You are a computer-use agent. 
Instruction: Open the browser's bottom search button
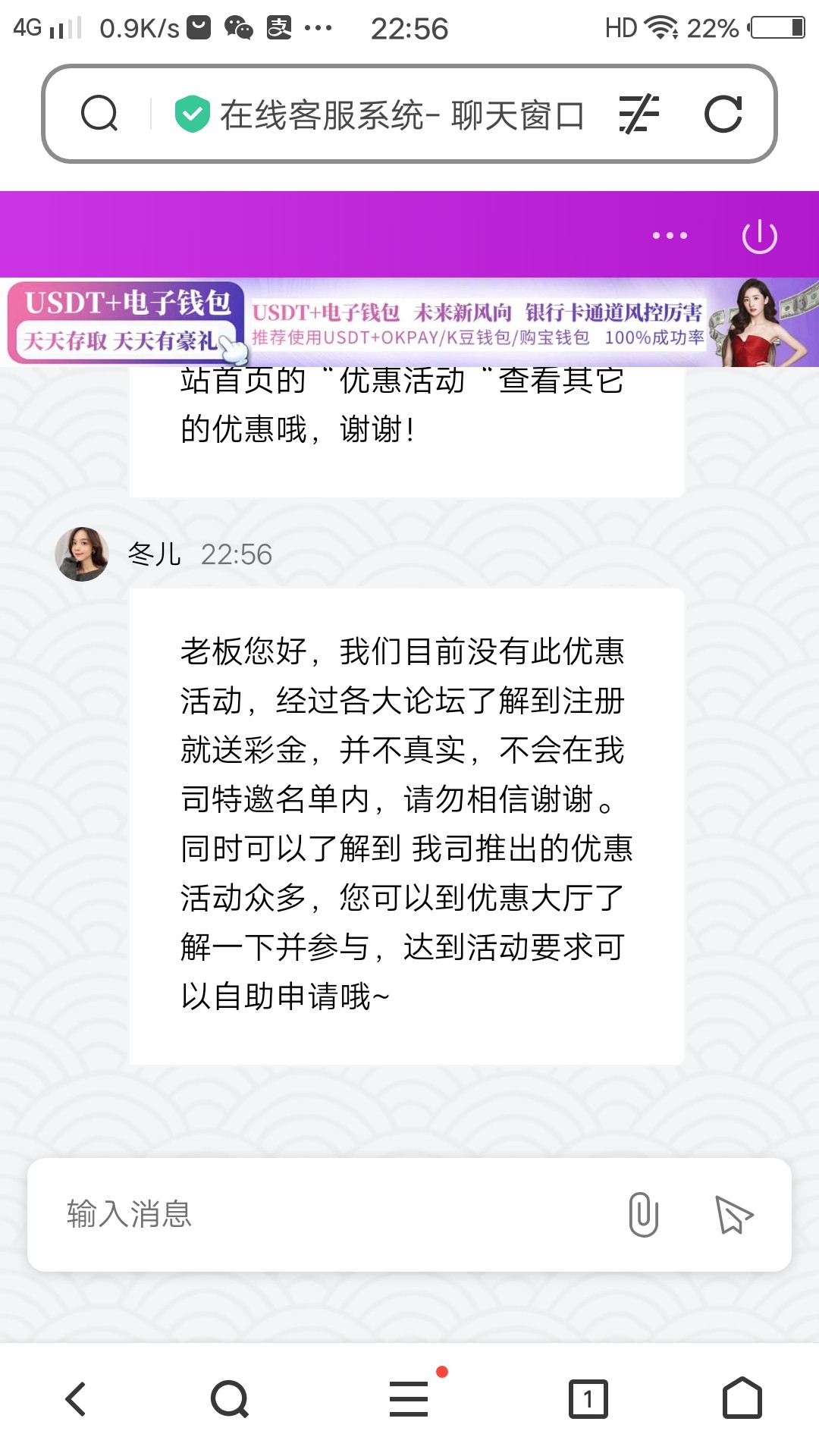pos(230,1399)
